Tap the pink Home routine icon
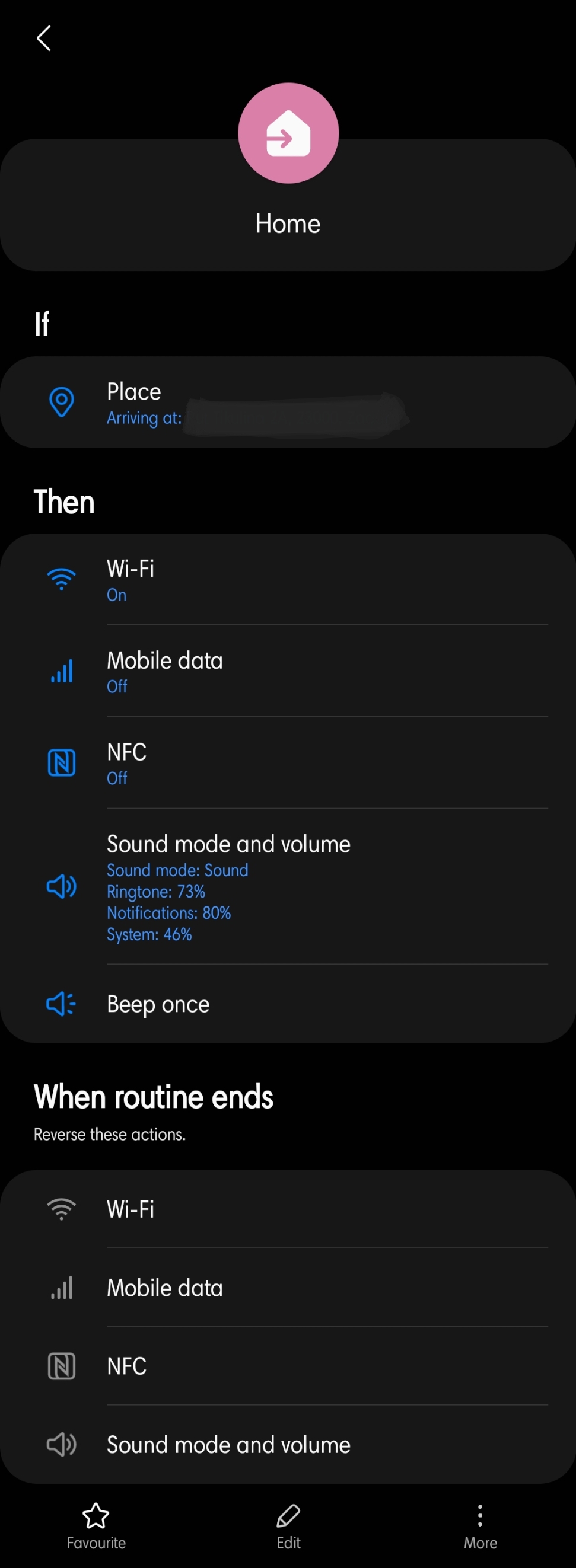Screen dimensions: 576x1568 [288, 133]
